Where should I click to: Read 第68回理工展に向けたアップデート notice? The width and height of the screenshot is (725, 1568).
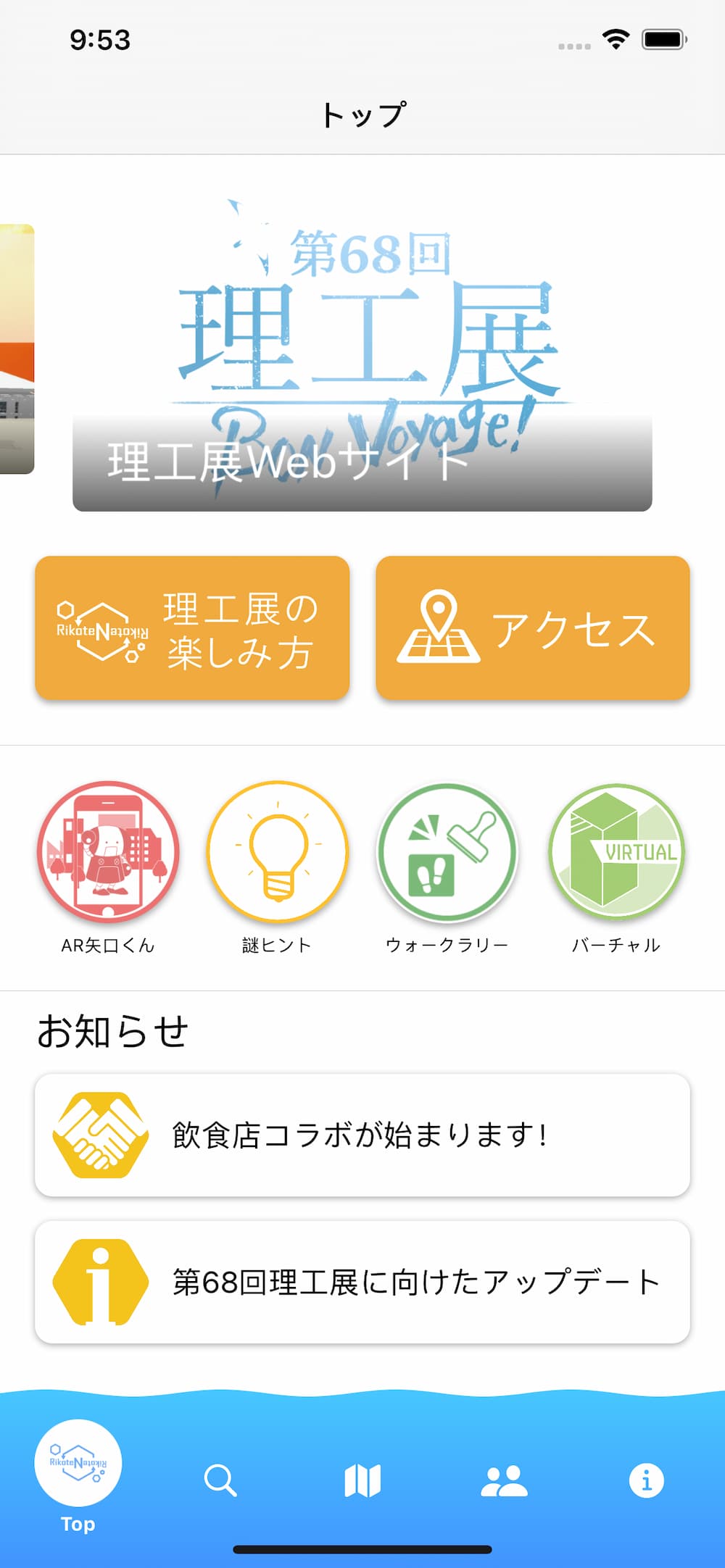click(362, 1282)
